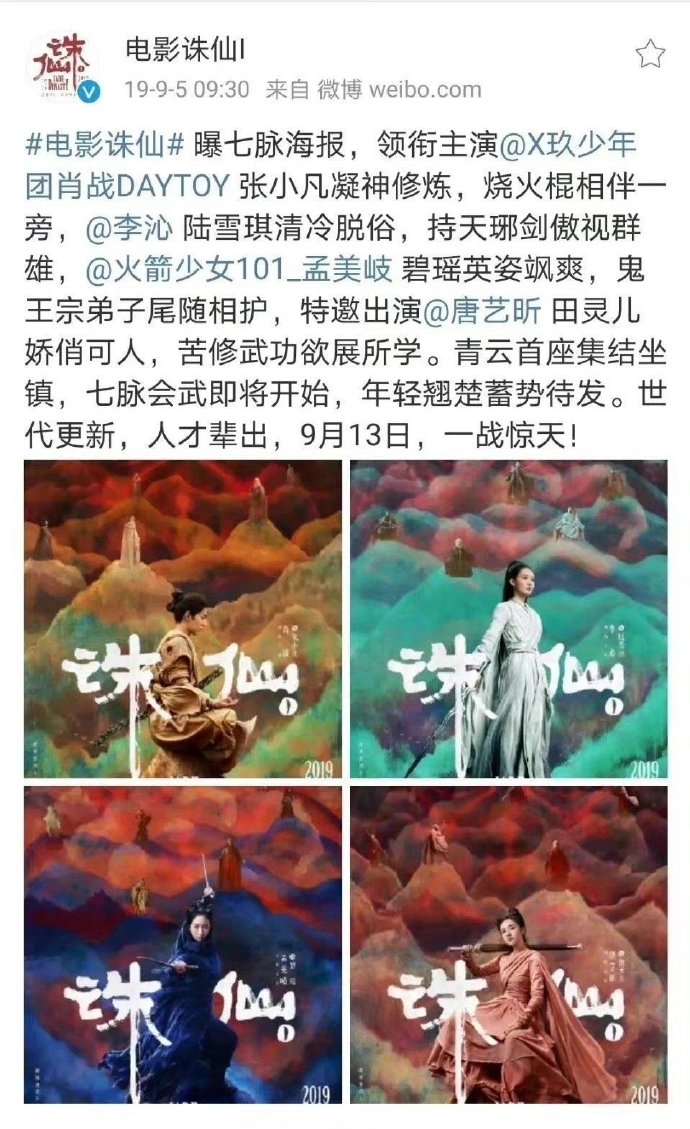View the poster of woman in pink robes
The width and height of the screenshot is (690, 1129).
(508, 944)
